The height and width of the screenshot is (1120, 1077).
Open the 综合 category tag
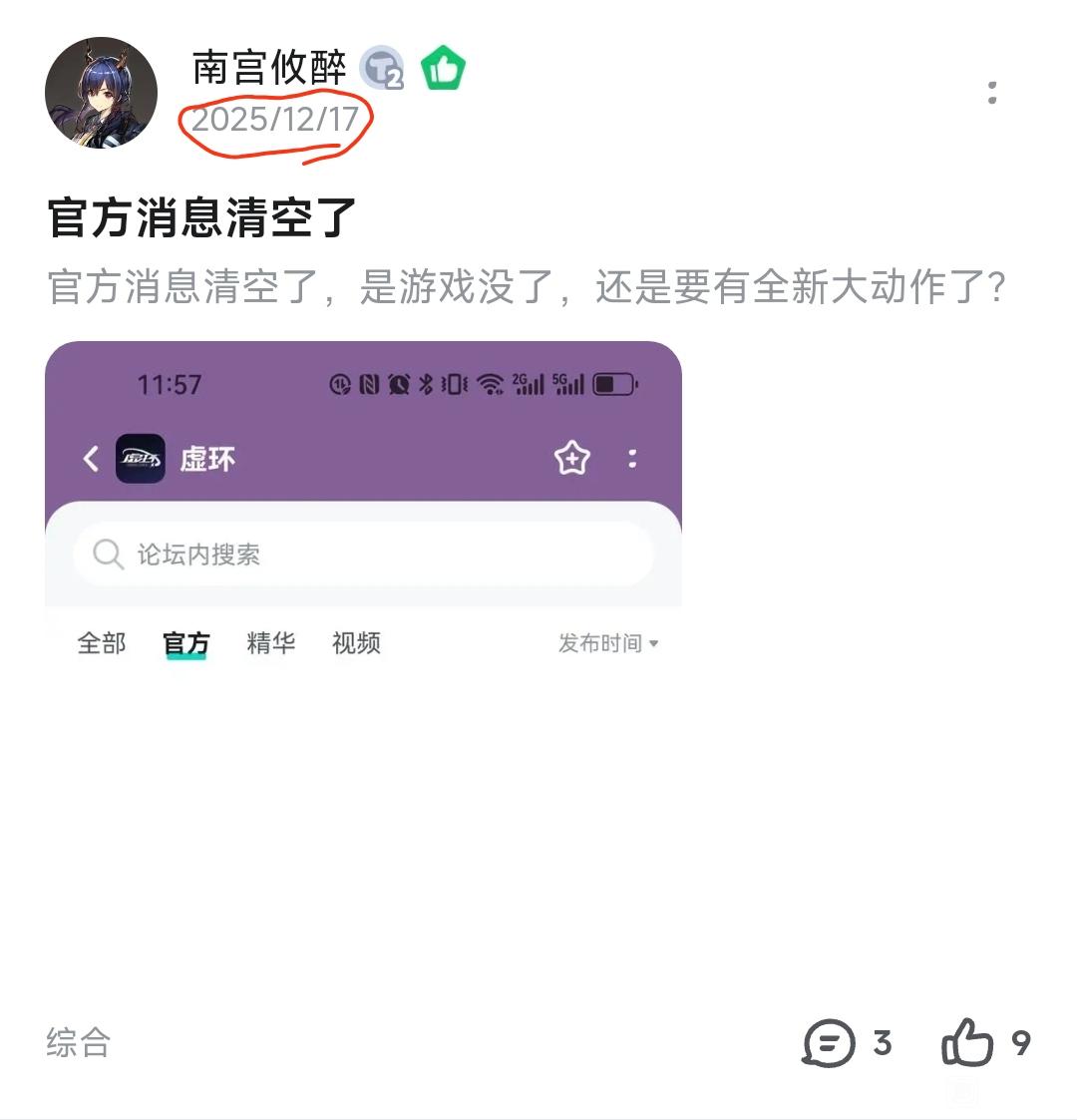click(x=78, y=1043)
